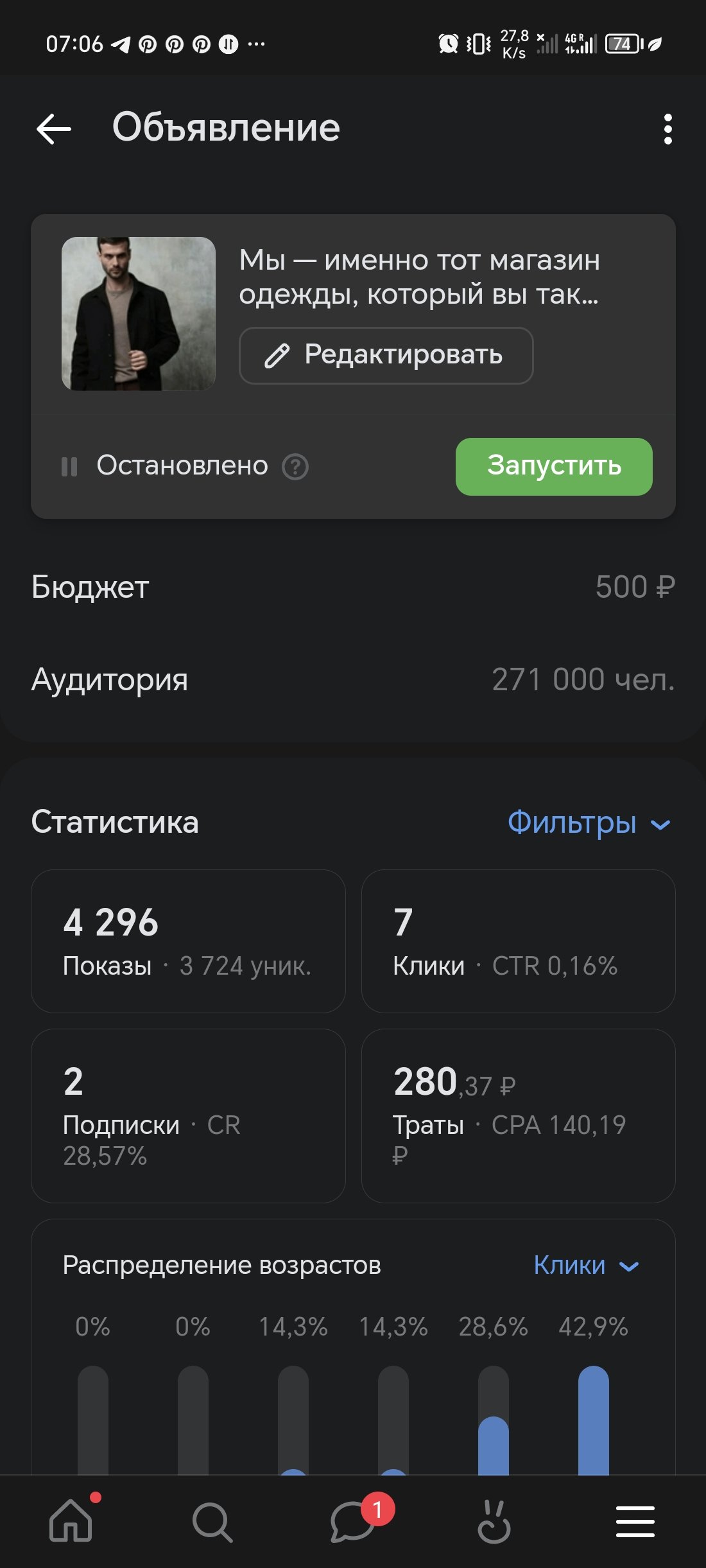
Task: Open help icon next to Остановлено
Action: (x=295, y=467)
